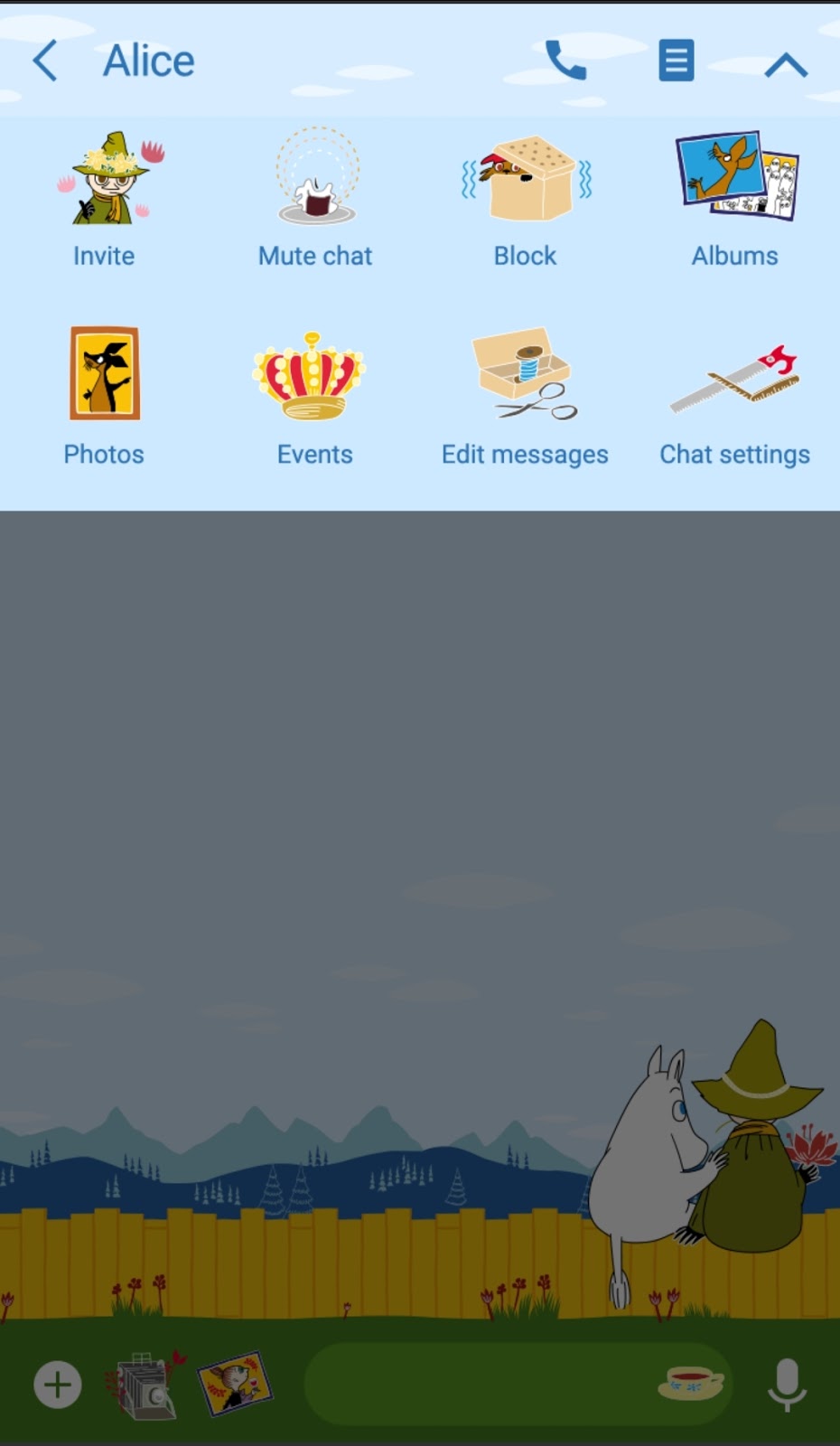840x1446 pixels.
Task: Launch the camera from chat bar
Action: [145, 1385]
